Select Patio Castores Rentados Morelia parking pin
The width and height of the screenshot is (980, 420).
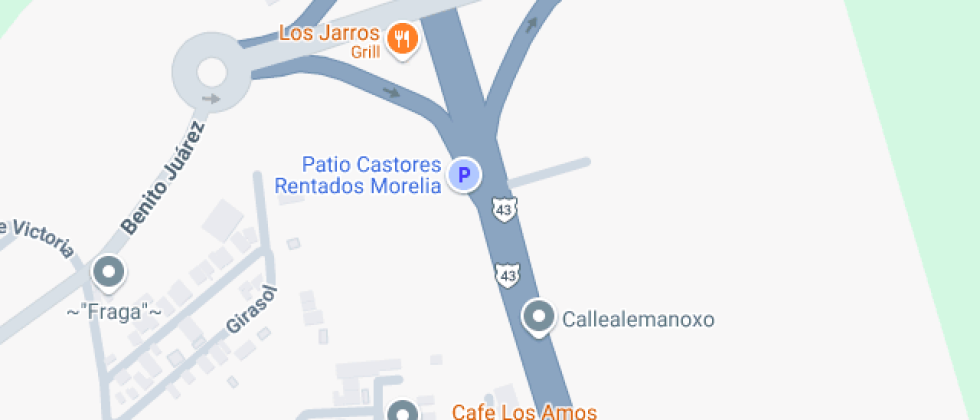pos(463,175)
